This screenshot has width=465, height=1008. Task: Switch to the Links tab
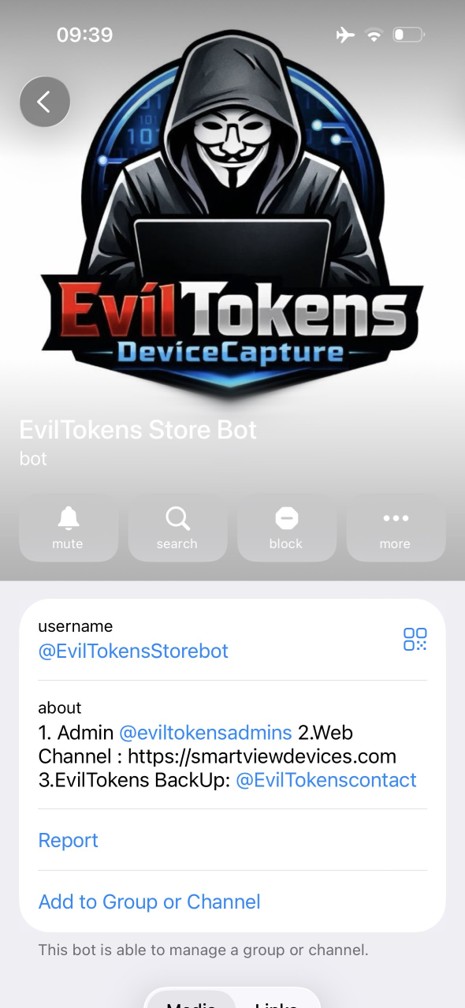click(275, 1002)
